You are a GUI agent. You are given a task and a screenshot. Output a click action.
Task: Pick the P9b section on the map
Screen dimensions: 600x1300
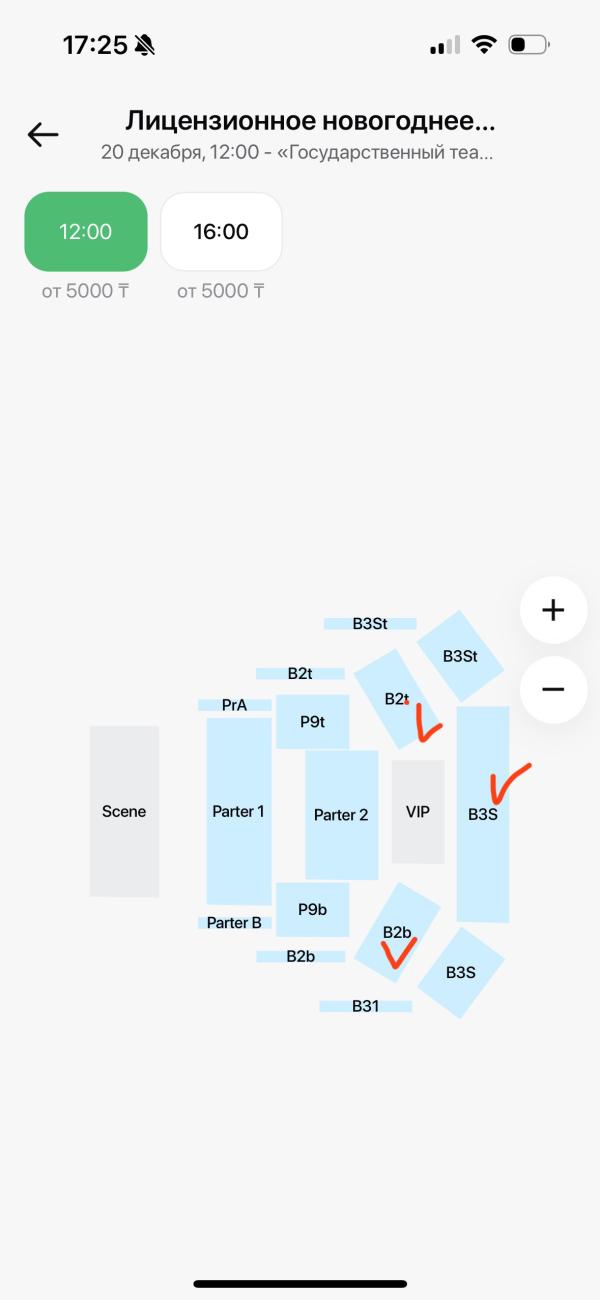(x=313, y=909)
